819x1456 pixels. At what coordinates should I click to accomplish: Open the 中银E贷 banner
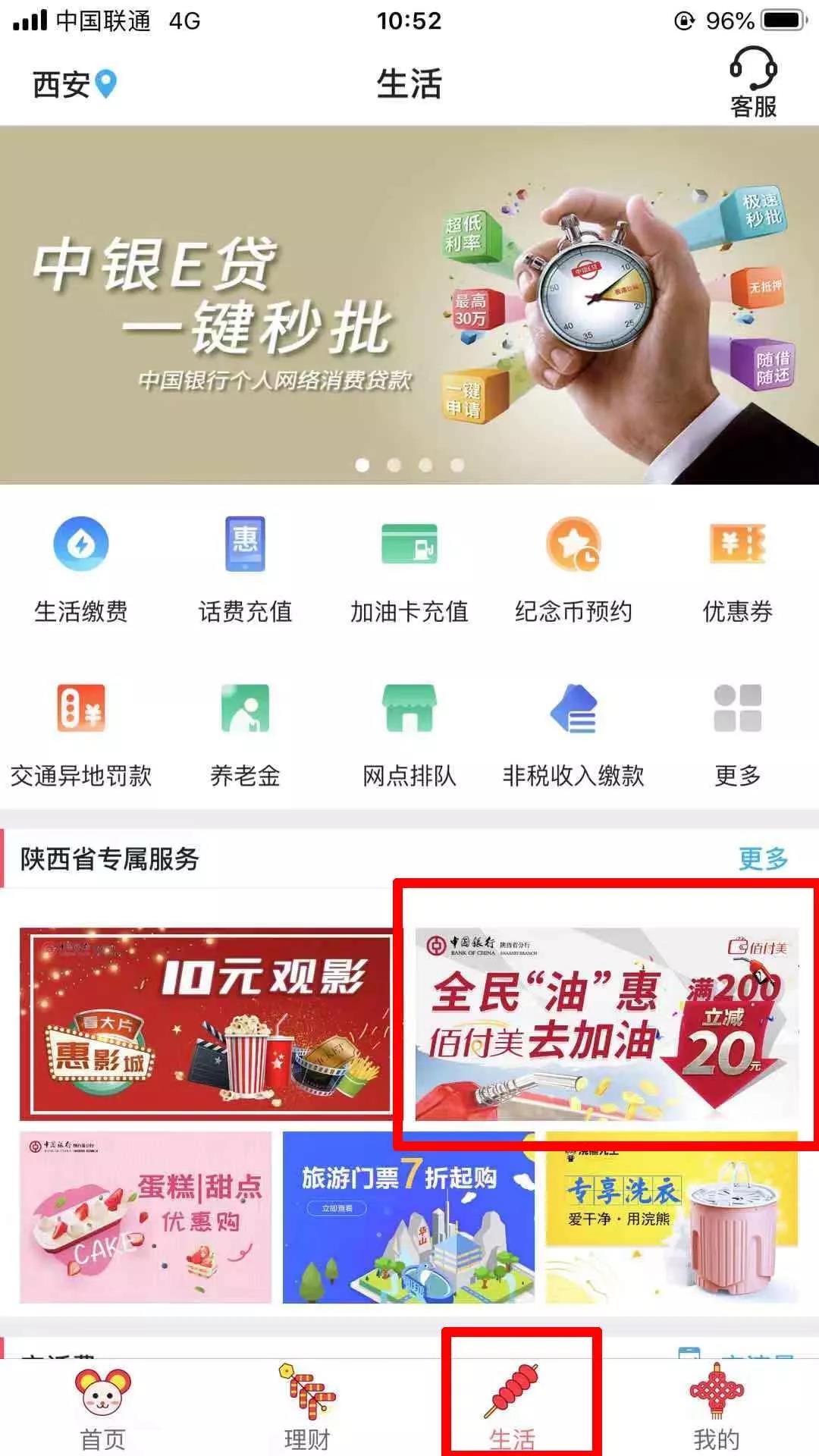pyautogui.click(x=409, y=305)
